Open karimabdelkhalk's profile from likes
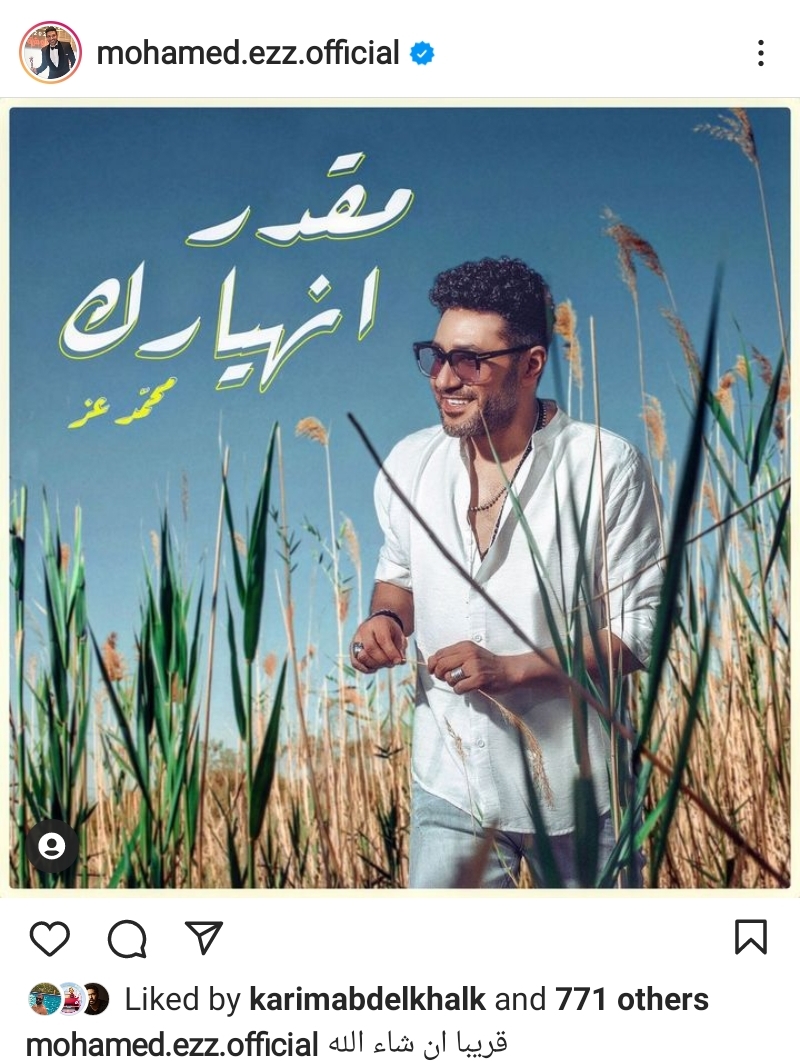This screenshot has height=1061, width=800. tap(368, 998)
